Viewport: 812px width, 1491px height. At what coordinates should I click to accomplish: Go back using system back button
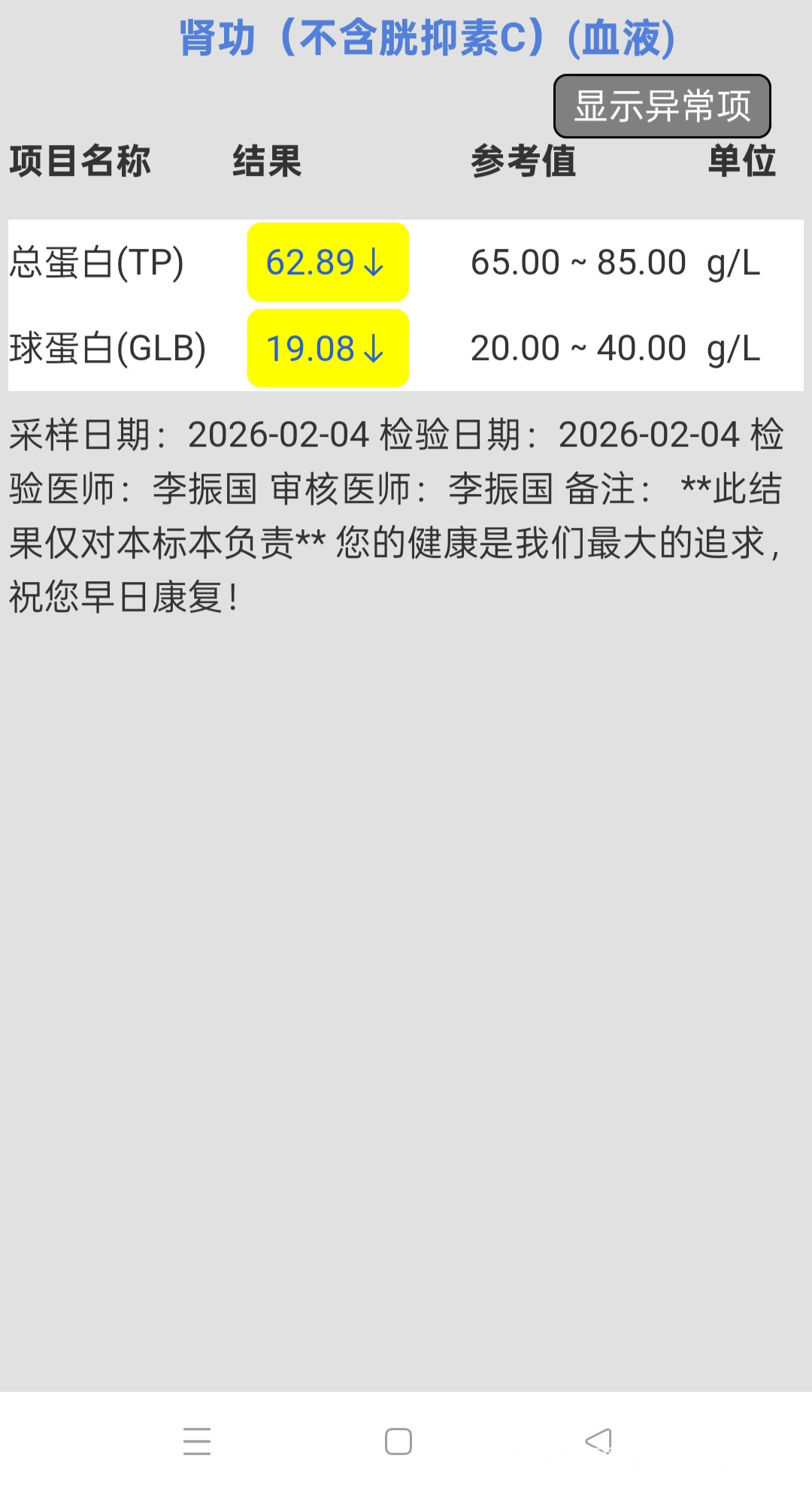tap(598, 1441)
